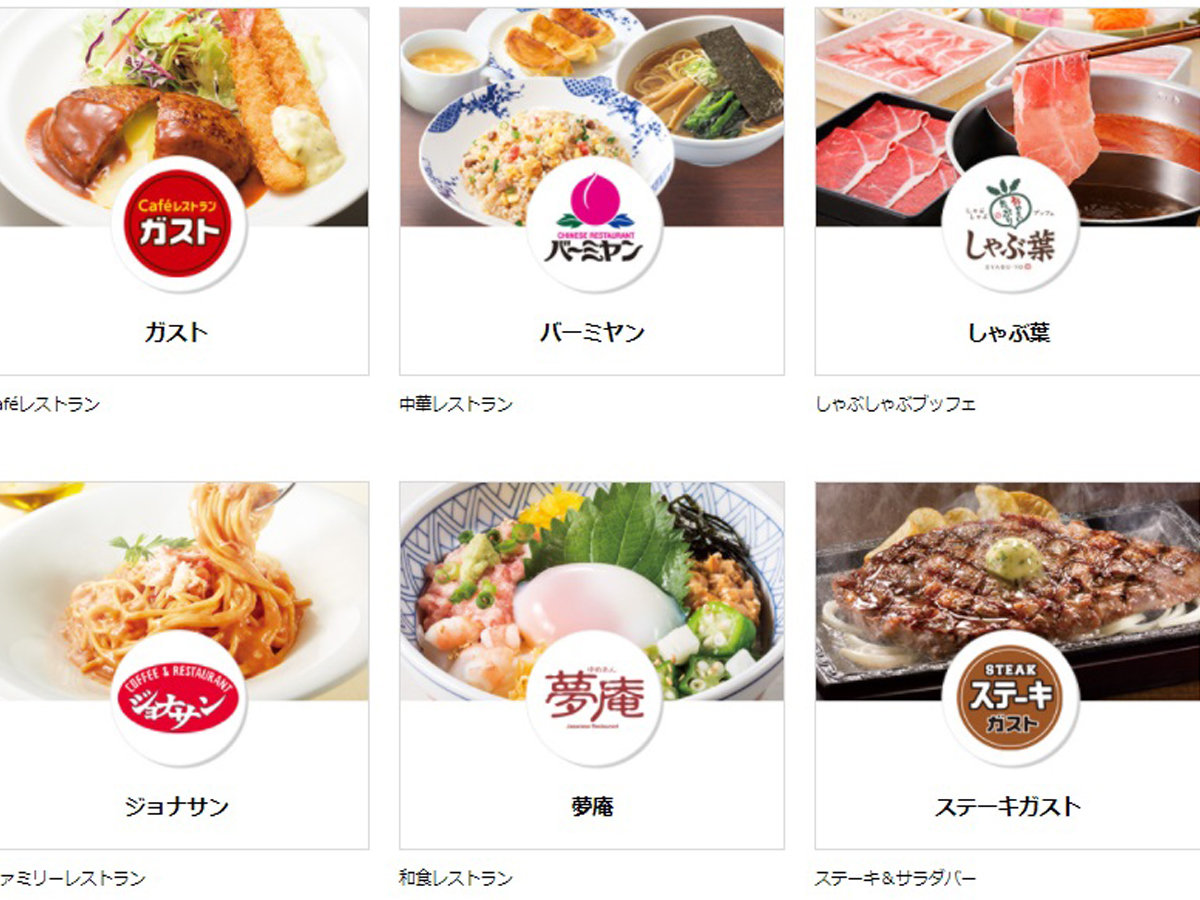Image resolution: width=1200 pixels, height=900 pixels.
Task: Select the しゃぶ葉 shabu-shabu buffet card
Action: [1008, 332]
